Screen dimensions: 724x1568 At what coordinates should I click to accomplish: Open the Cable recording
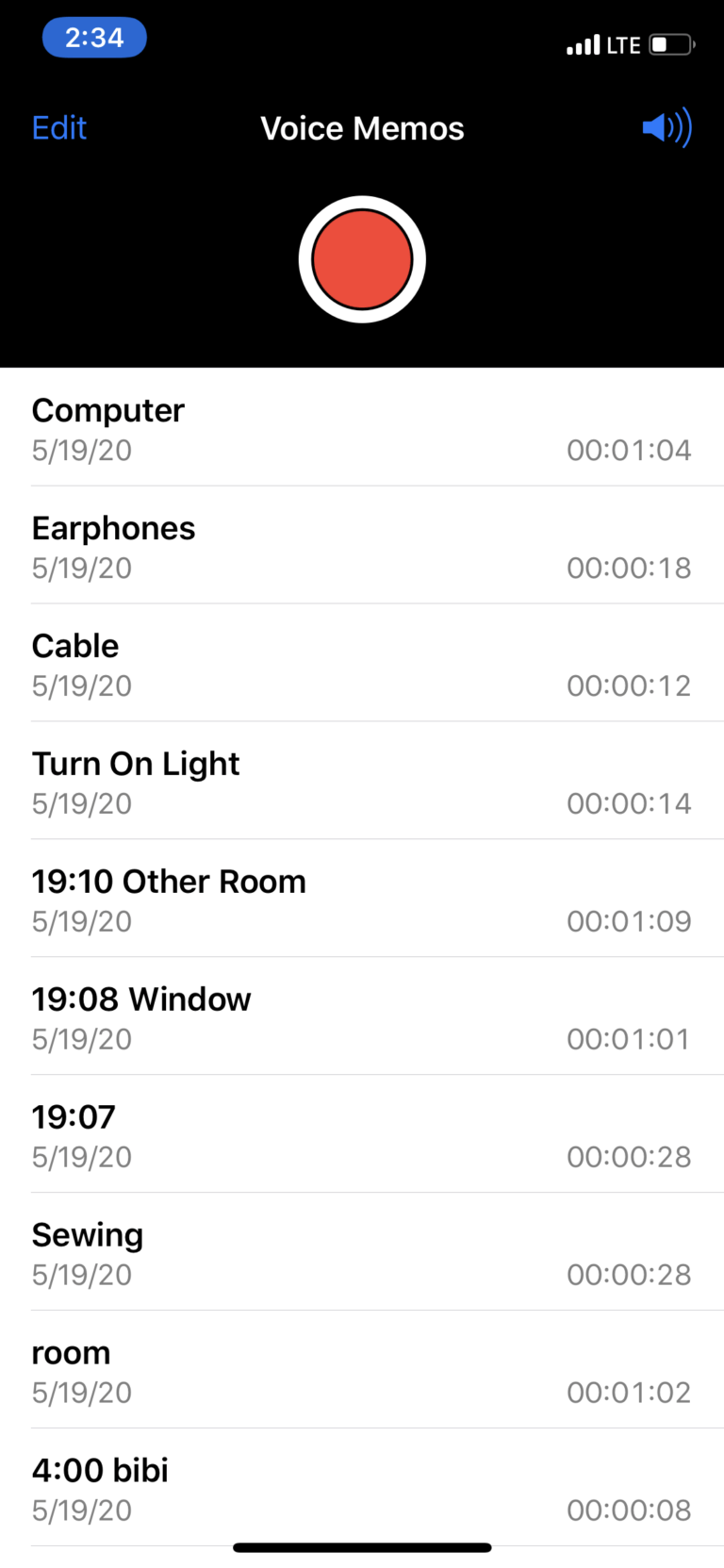pos(362,664)
